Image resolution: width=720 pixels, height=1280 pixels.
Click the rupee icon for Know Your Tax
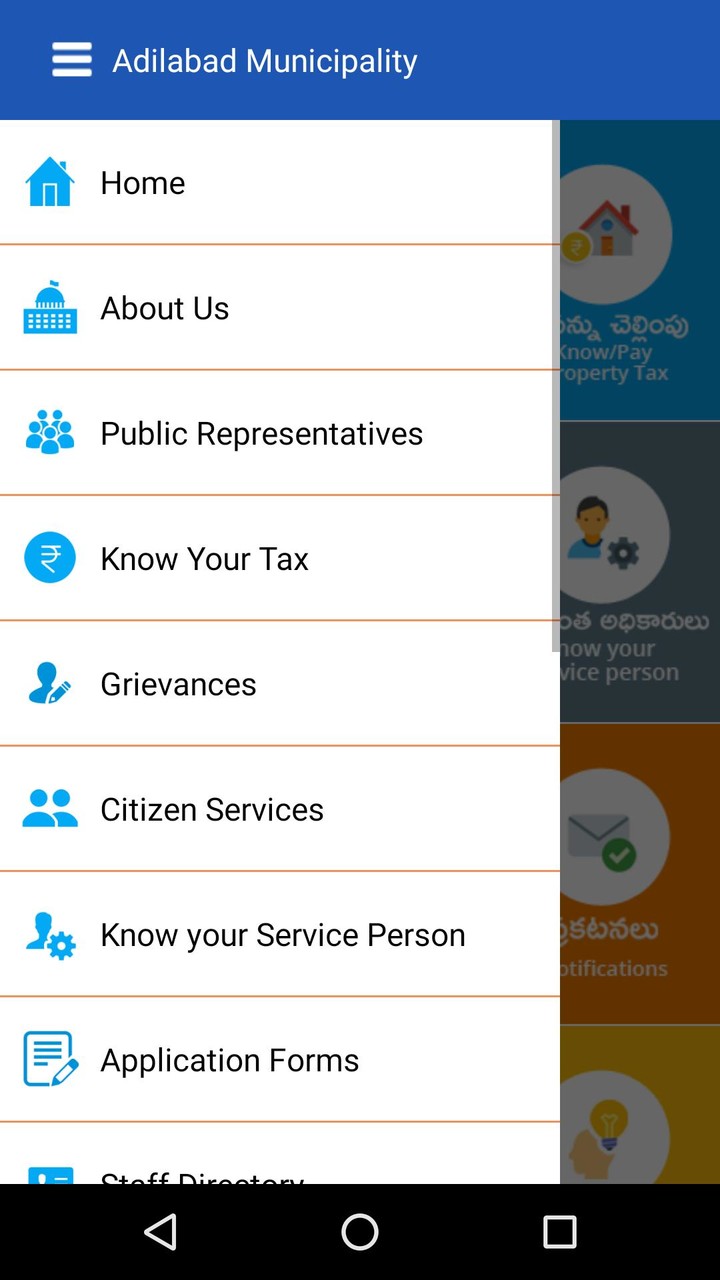click(x=48, y=558)
